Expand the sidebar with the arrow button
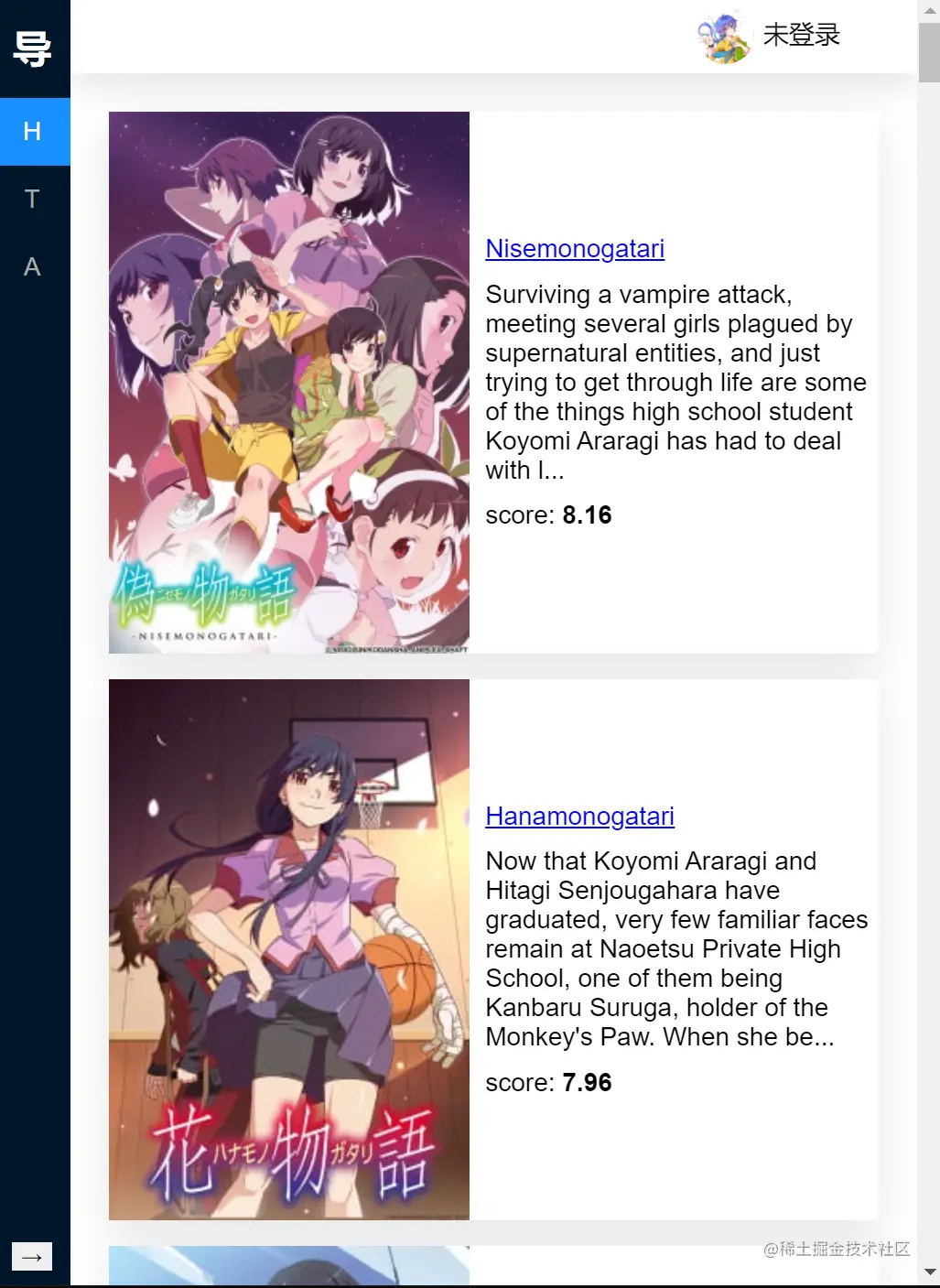Screen dimensions: 940x1288 click(x=32, y=1256)
